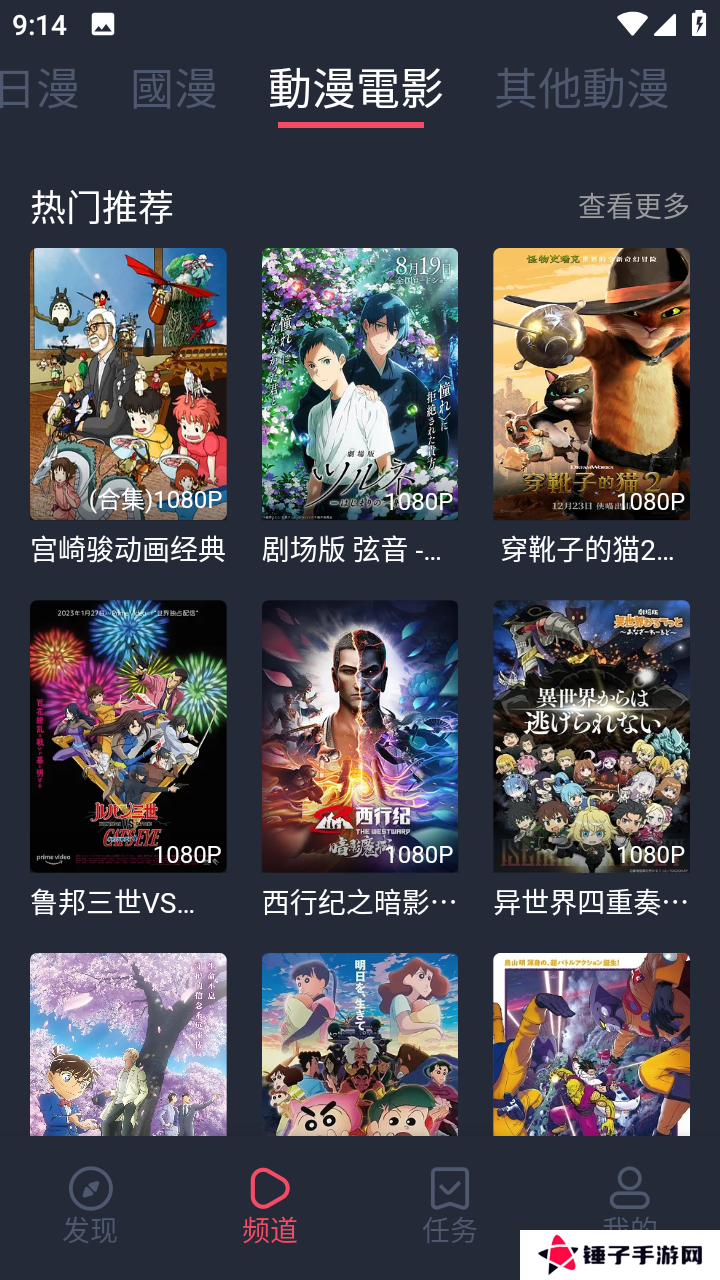
Task: Tap the 频道 play icon at the bottom
Action: coord(268,1190)
